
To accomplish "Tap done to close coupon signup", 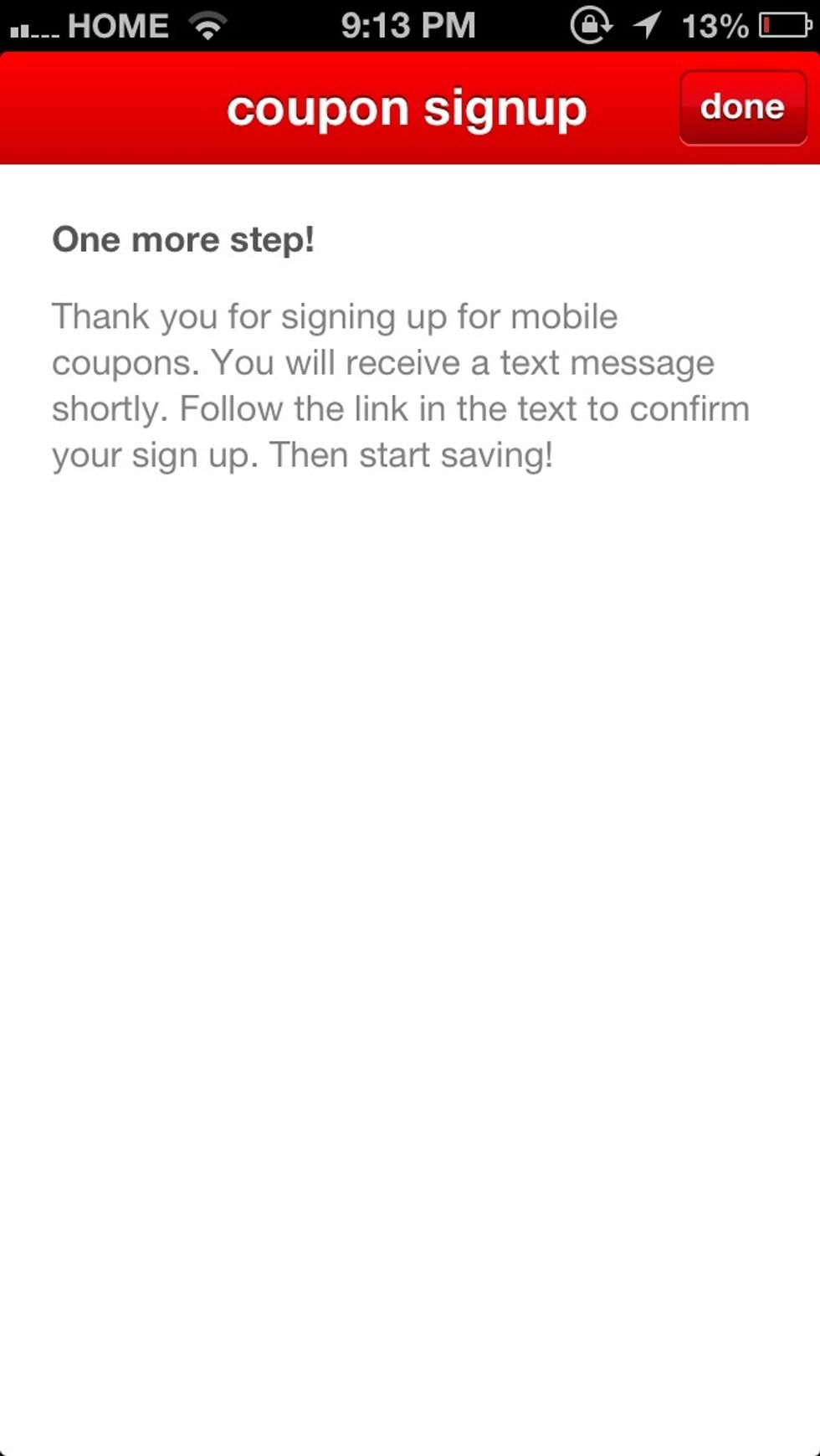I will pyautogui.click(x=742, y=107).
